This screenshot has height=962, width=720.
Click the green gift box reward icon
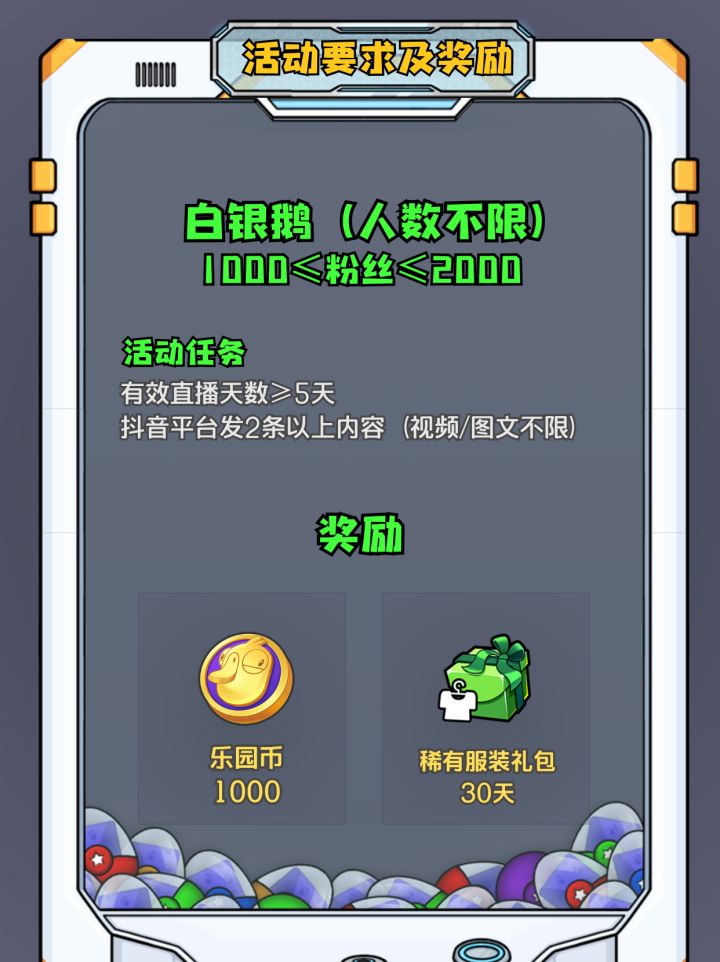pos(485,680)
